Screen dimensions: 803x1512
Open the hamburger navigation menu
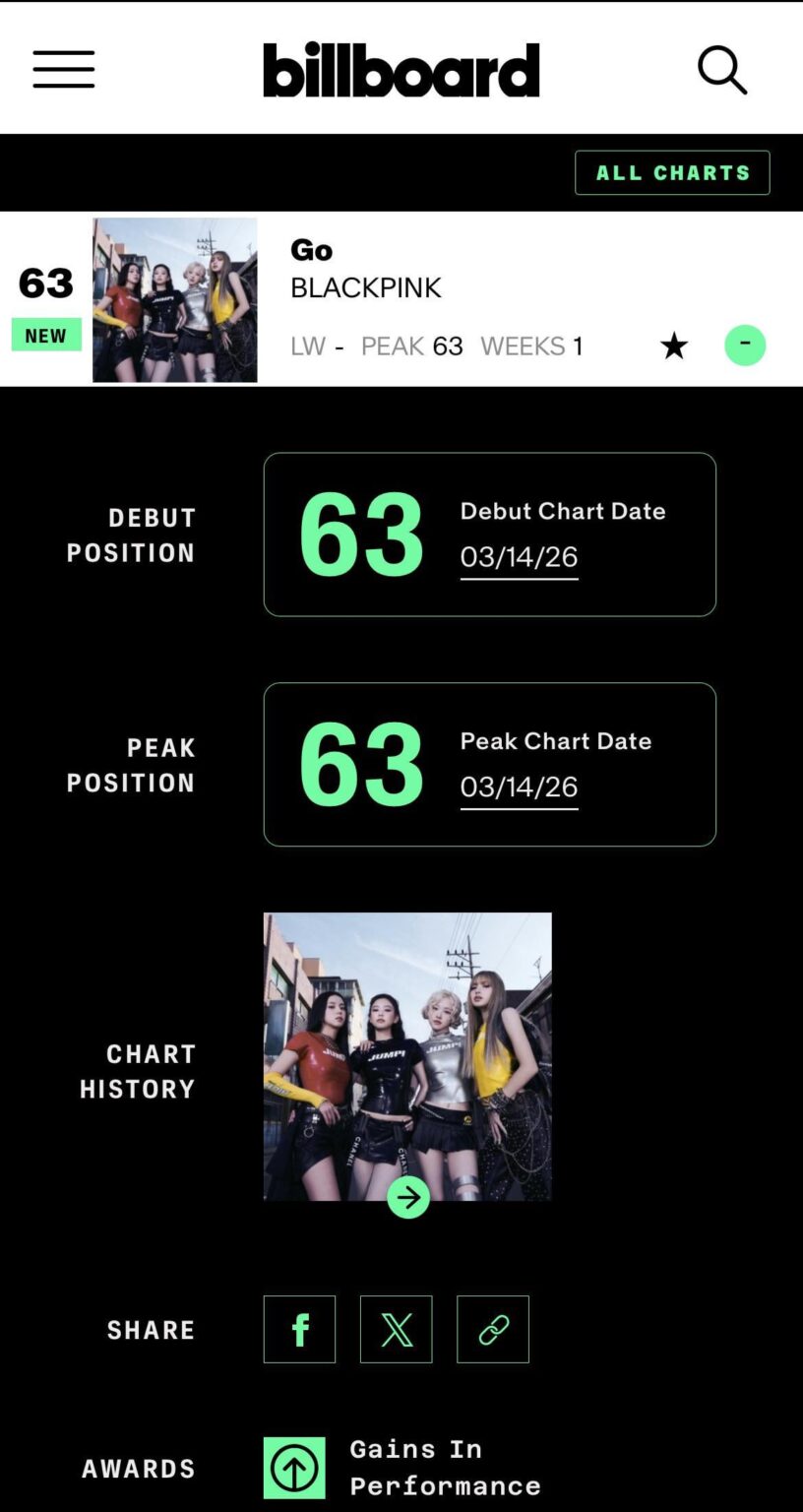(63, 69)
